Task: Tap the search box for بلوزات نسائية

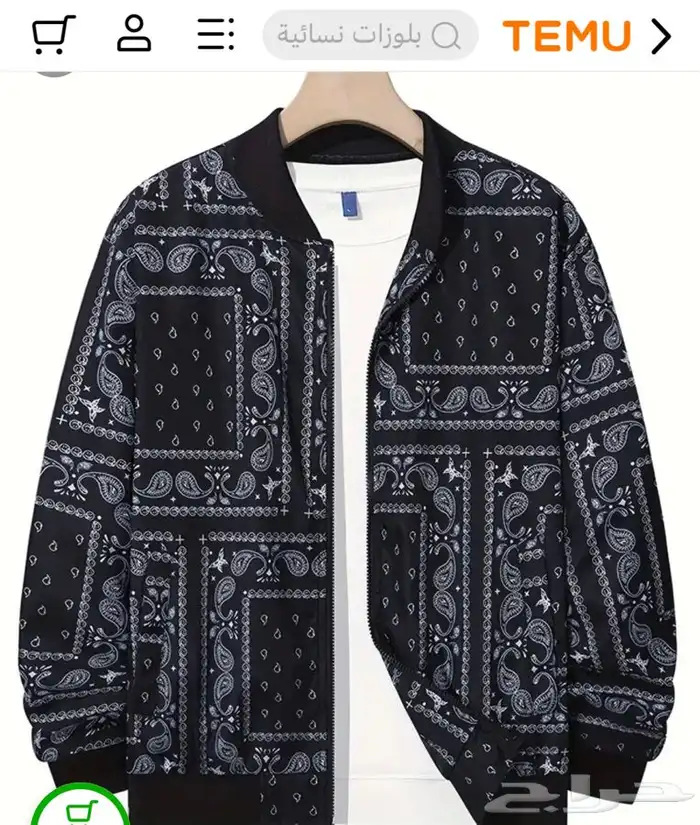Action: pos(370,36)
